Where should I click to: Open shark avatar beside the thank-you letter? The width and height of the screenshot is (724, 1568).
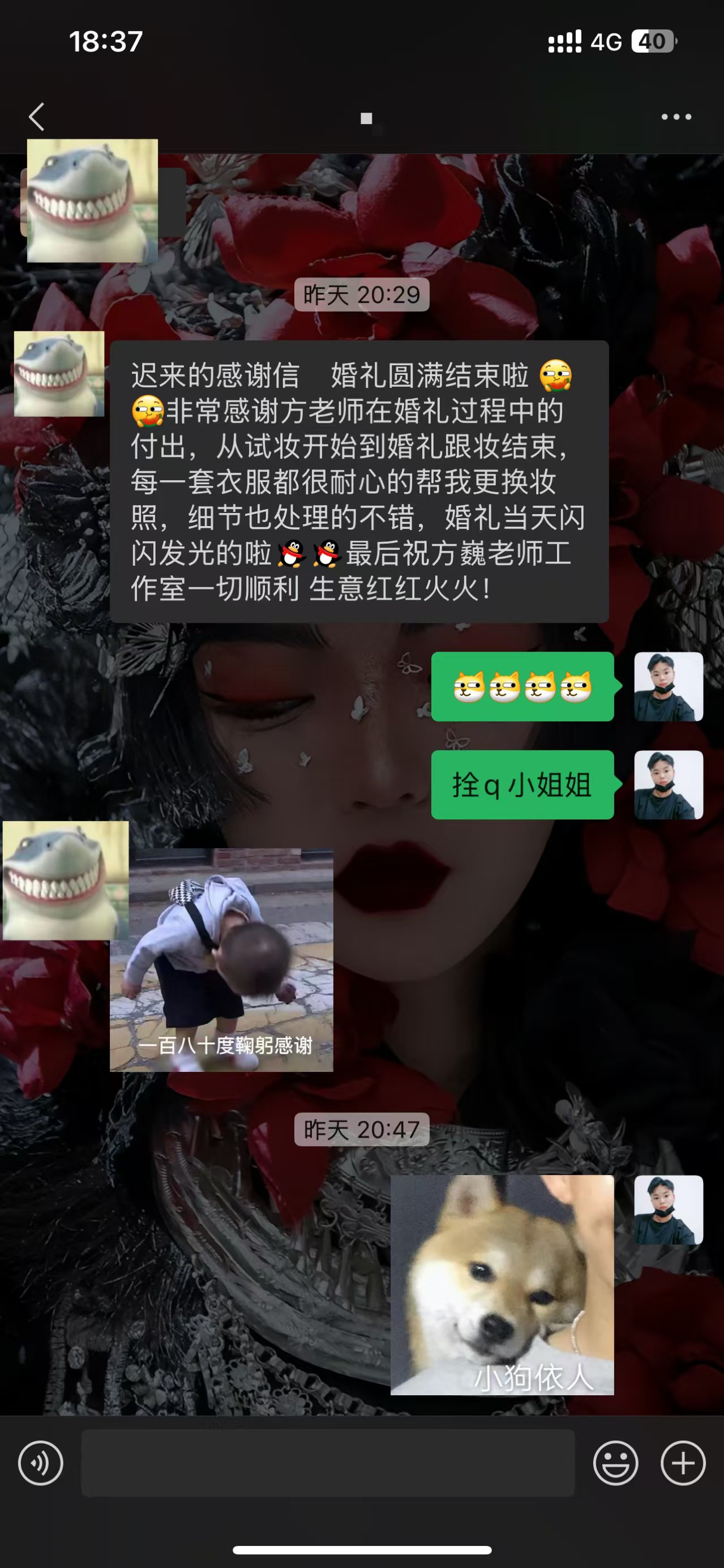(x=59, y=374)
